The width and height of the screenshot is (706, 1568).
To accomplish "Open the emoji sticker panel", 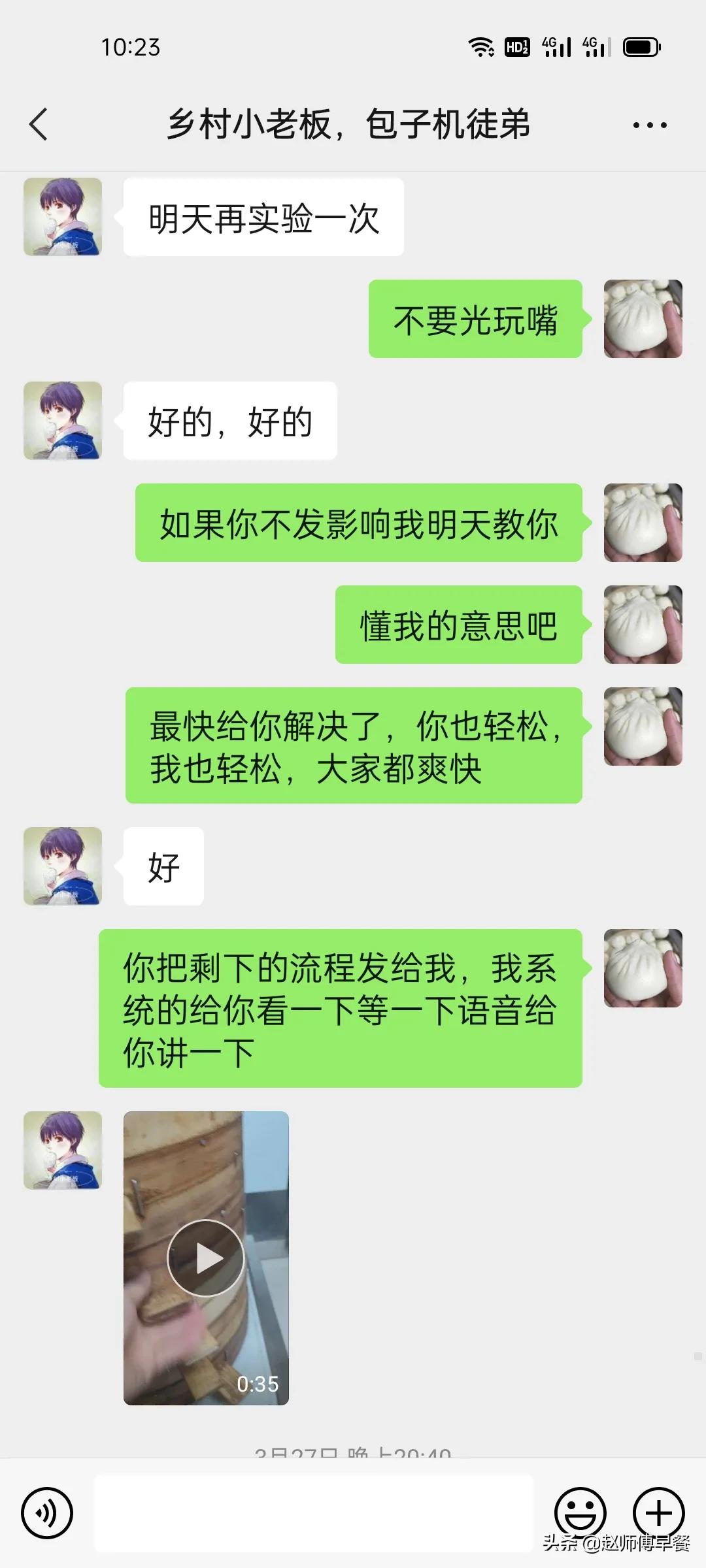I will [x=580, y=1513].
